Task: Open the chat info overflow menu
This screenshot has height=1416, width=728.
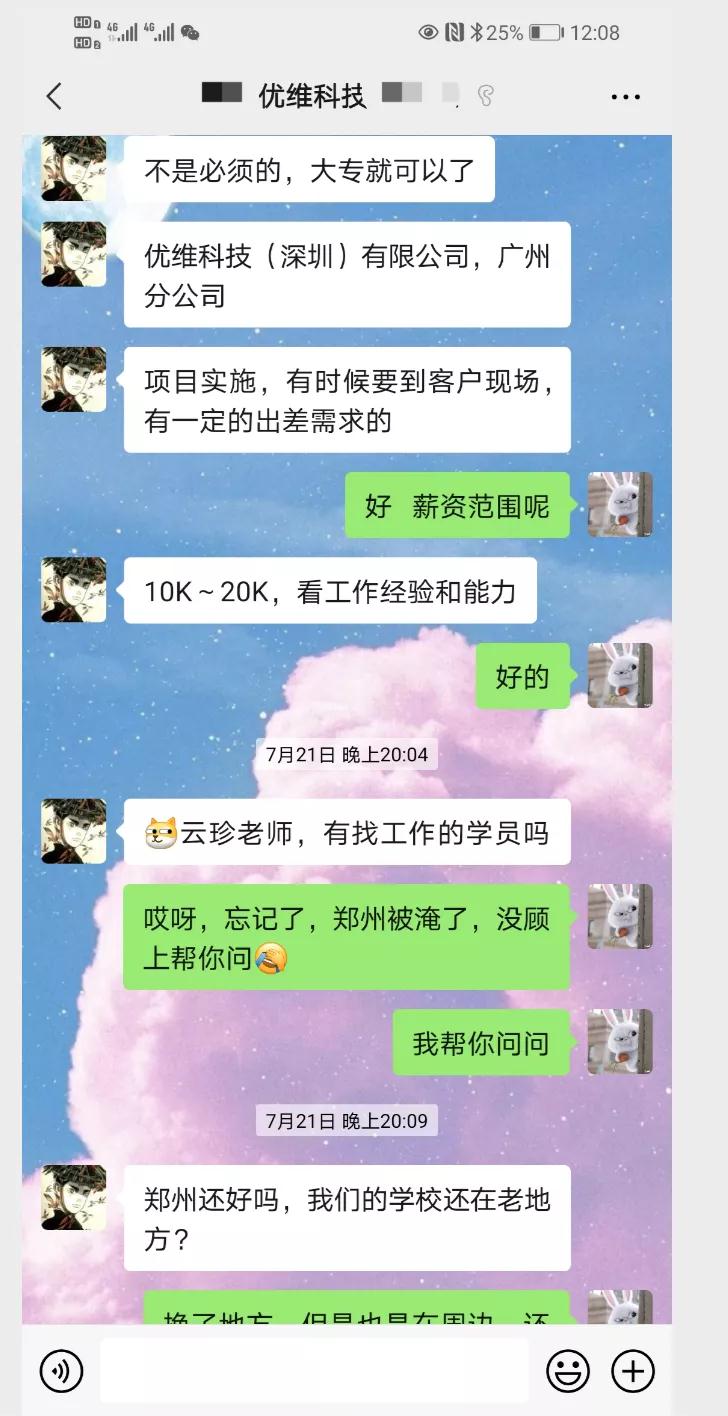Action: click(x=625, y=97)
